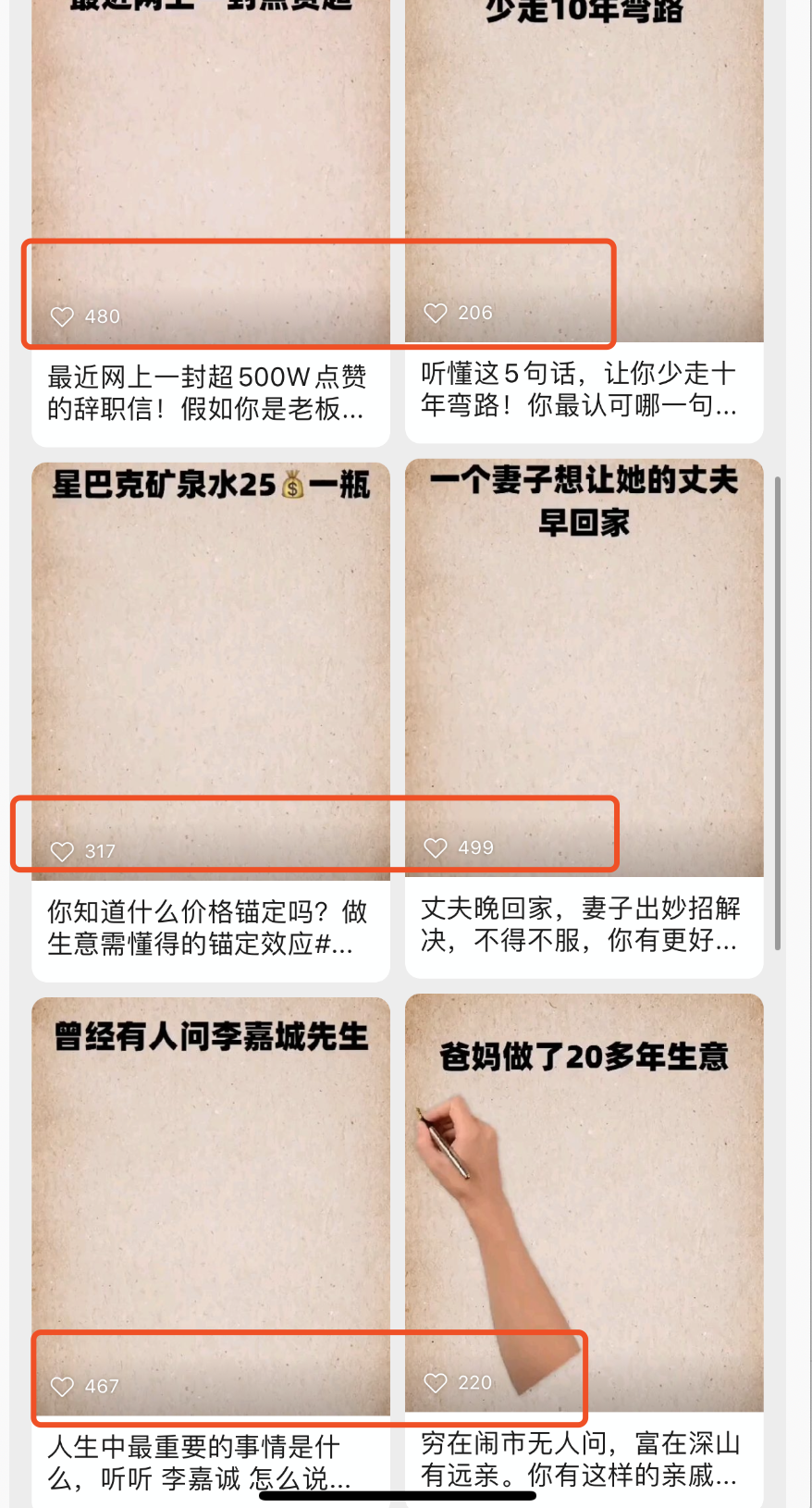
Task: Like the Starbucks price anchoring video
Action: (62, 851)
